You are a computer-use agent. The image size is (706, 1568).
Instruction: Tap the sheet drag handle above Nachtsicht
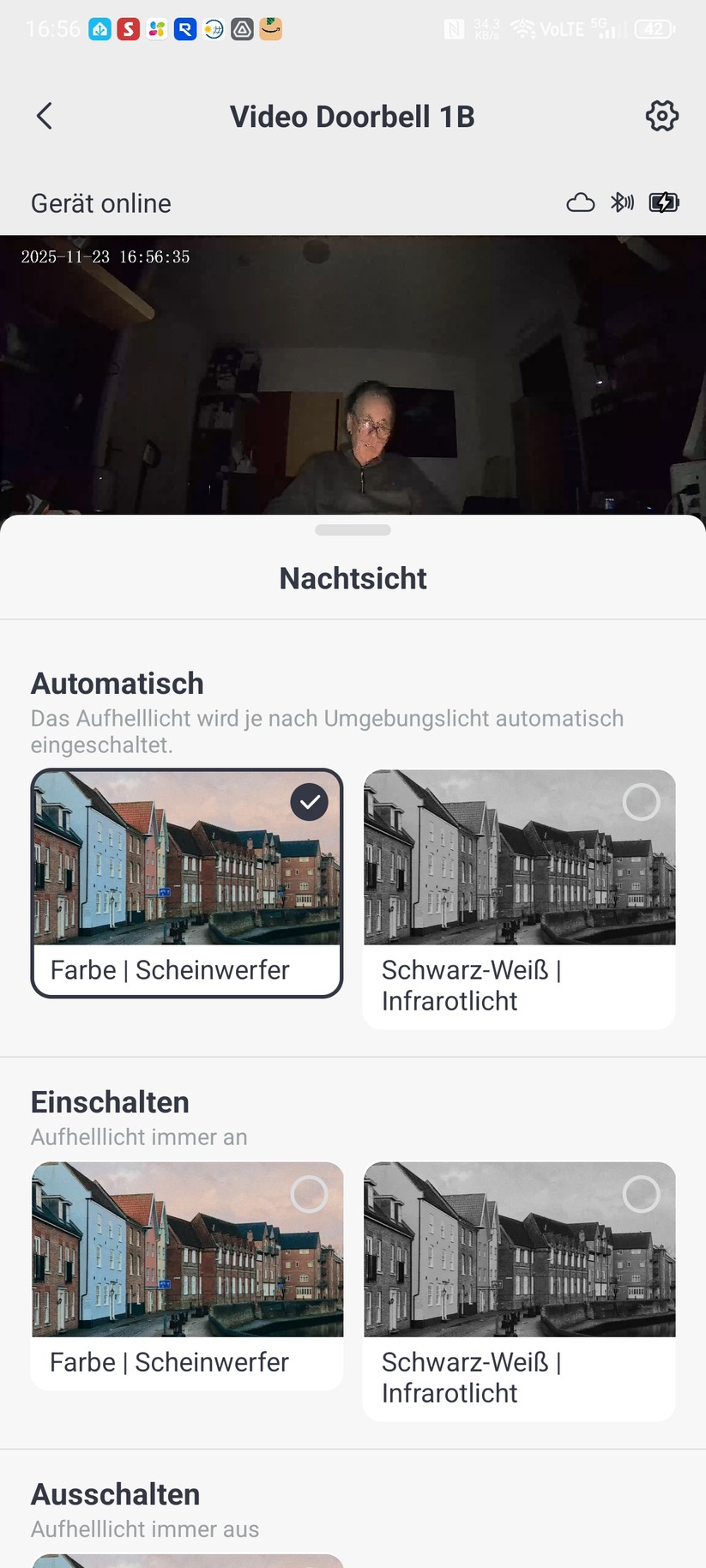353,529
